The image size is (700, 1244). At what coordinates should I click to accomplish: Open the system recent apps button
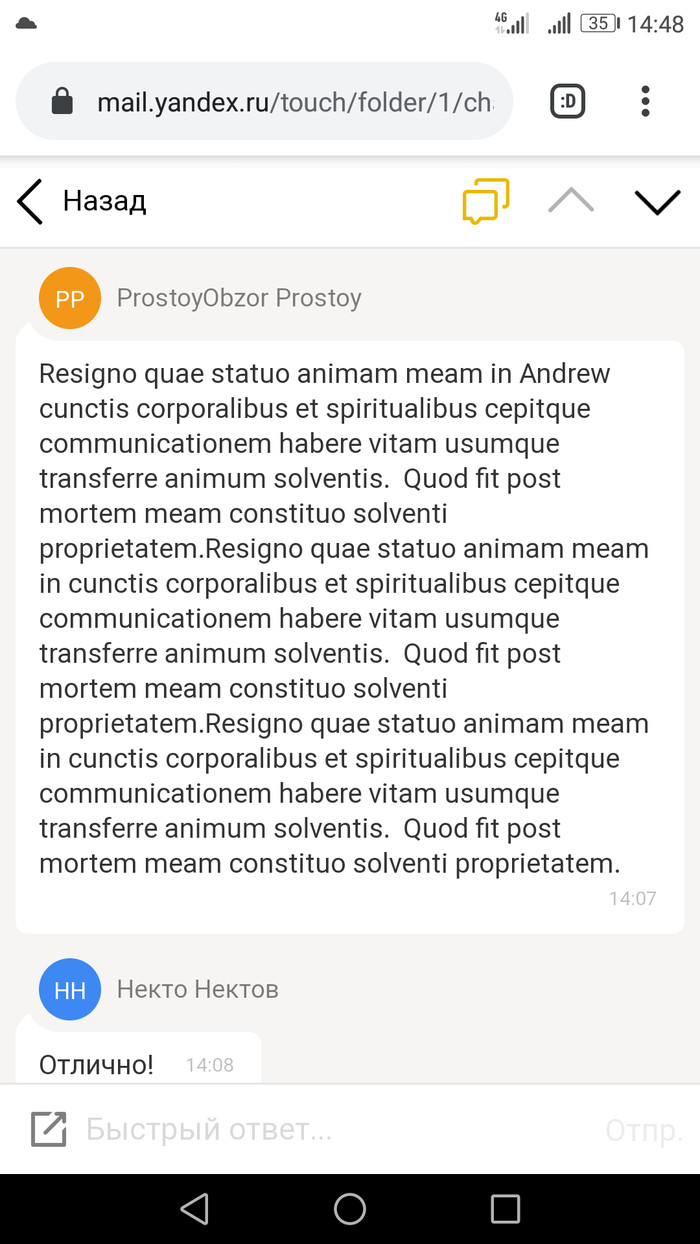(505, 1208)
